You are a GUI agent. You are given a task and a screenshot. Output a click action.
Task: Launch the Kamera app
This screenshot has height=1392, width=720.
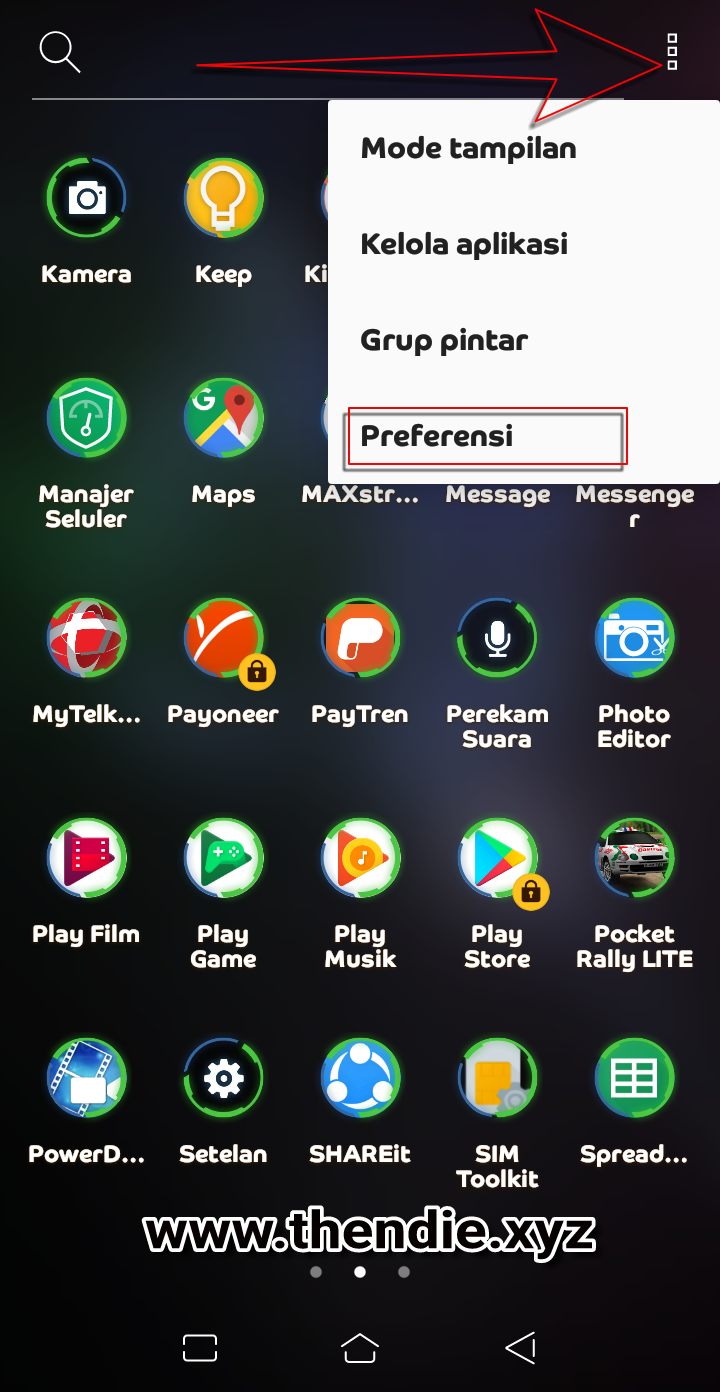(86, 198)
